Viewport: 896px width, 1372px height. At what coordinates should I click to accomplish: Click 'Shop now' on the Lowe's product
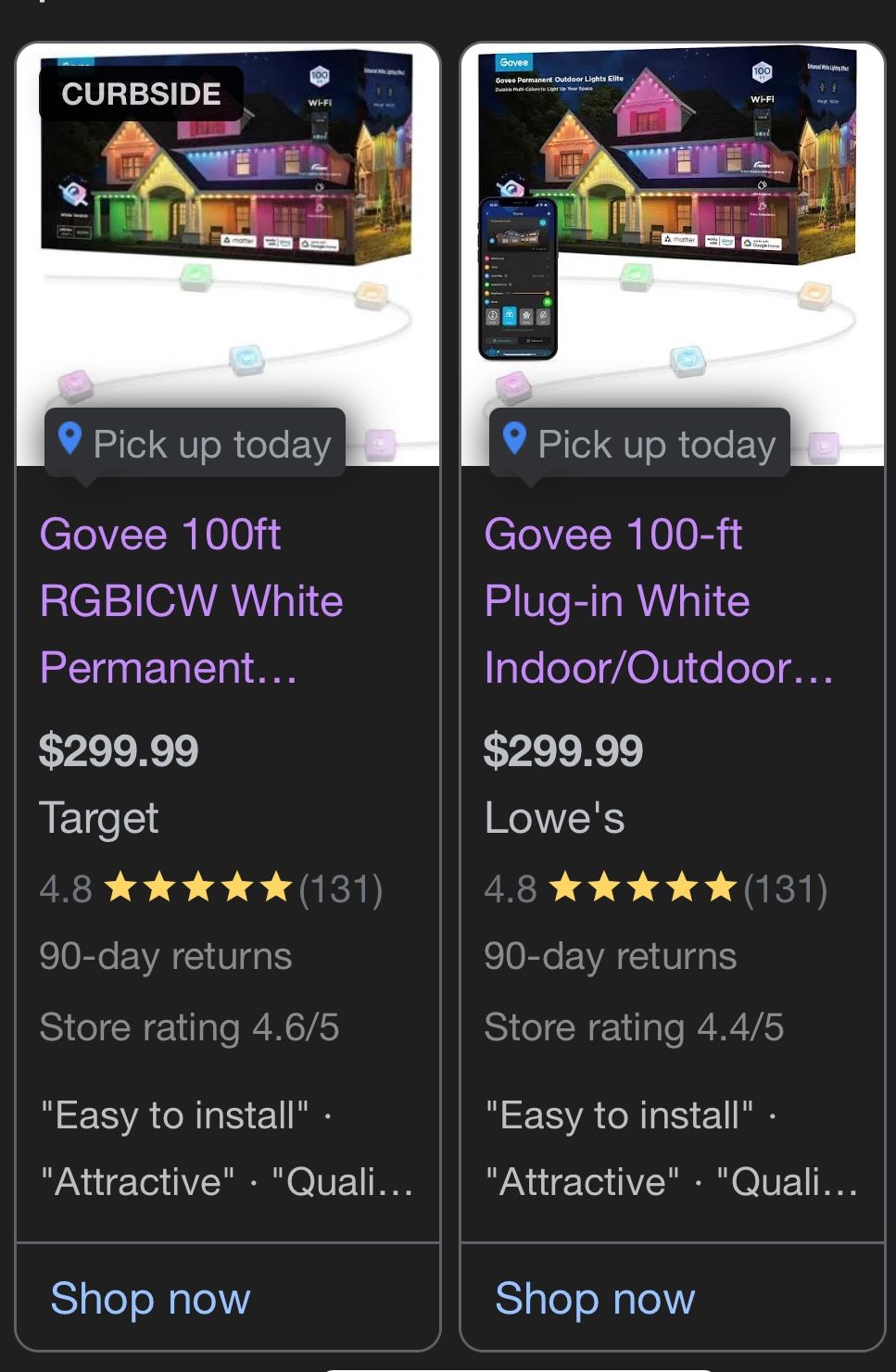(x=596, y=1299)
